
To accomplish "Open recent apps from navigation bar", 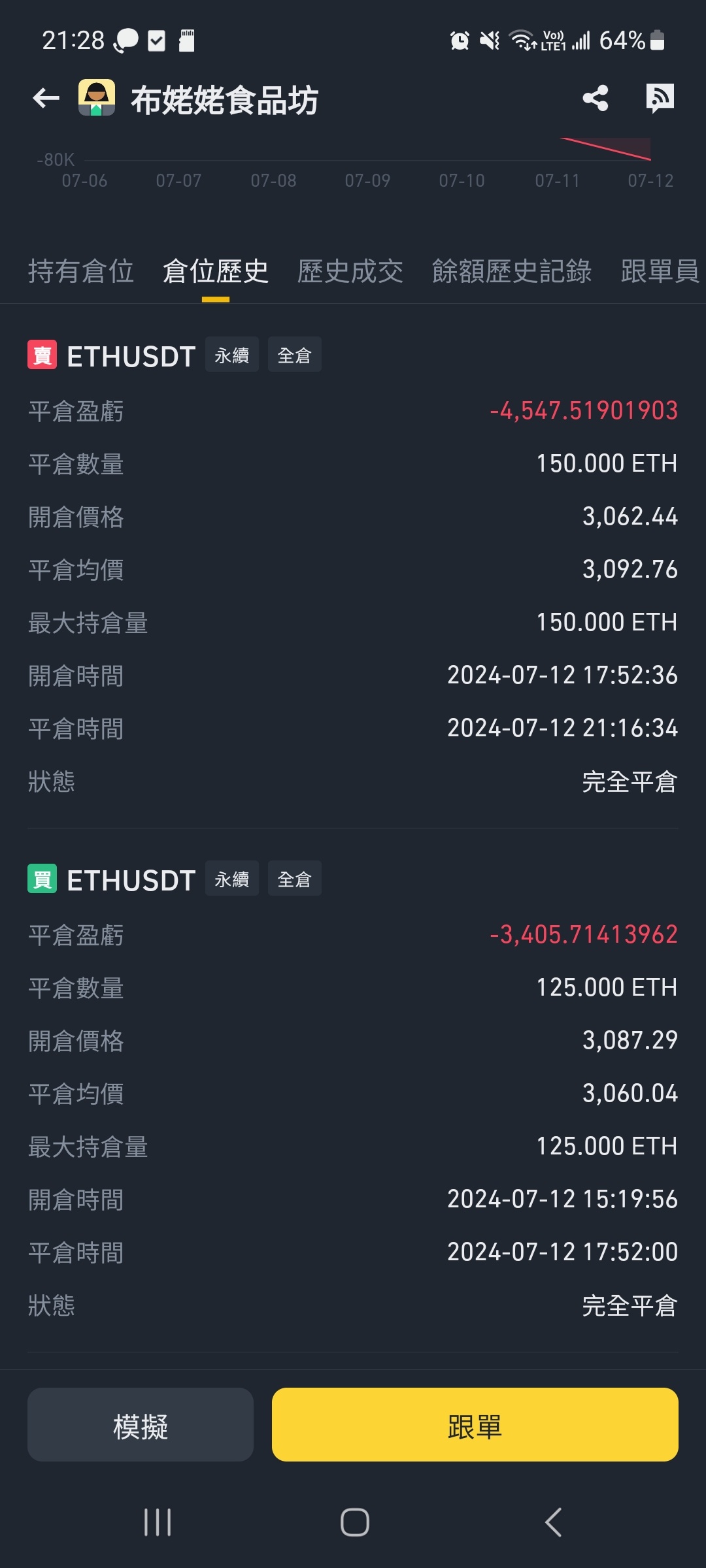I will (x=158, y=1522).
